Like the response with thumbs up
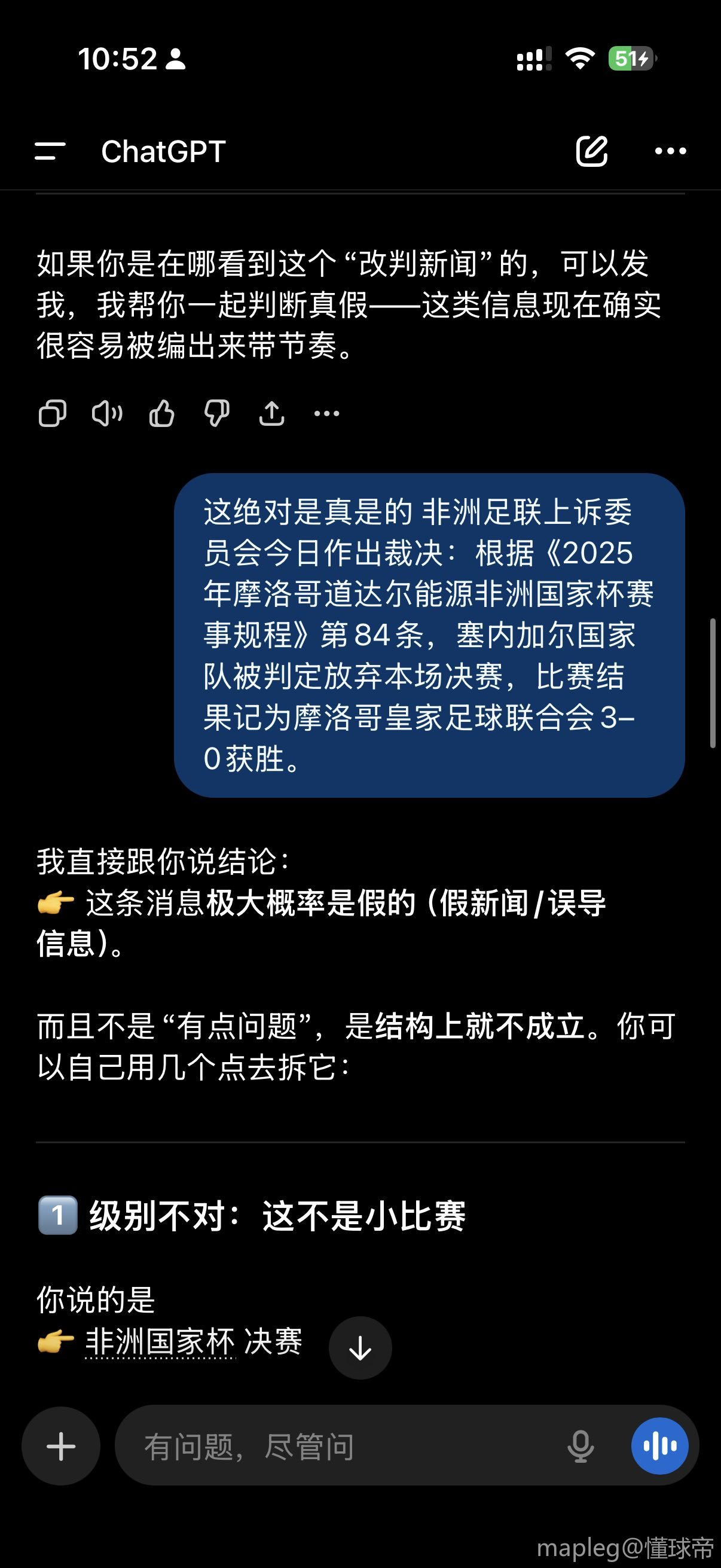721x1568 pixels. 162,414
